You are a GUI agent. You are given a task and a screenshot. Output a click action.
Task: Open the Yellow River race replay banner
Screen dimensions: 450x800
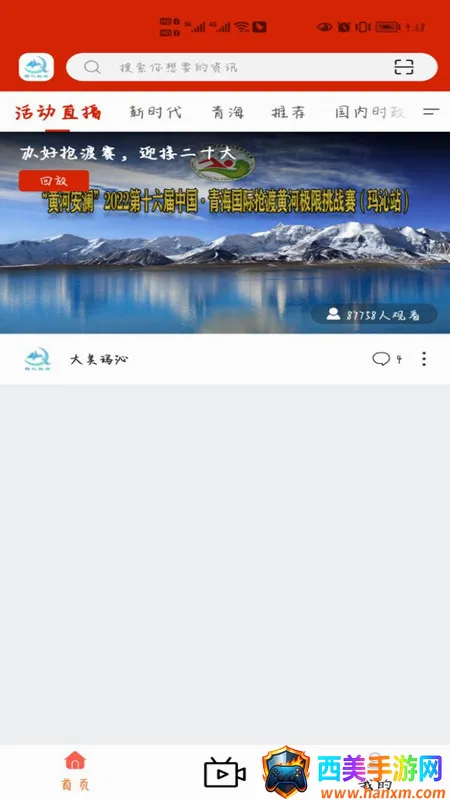pos(225,233)
